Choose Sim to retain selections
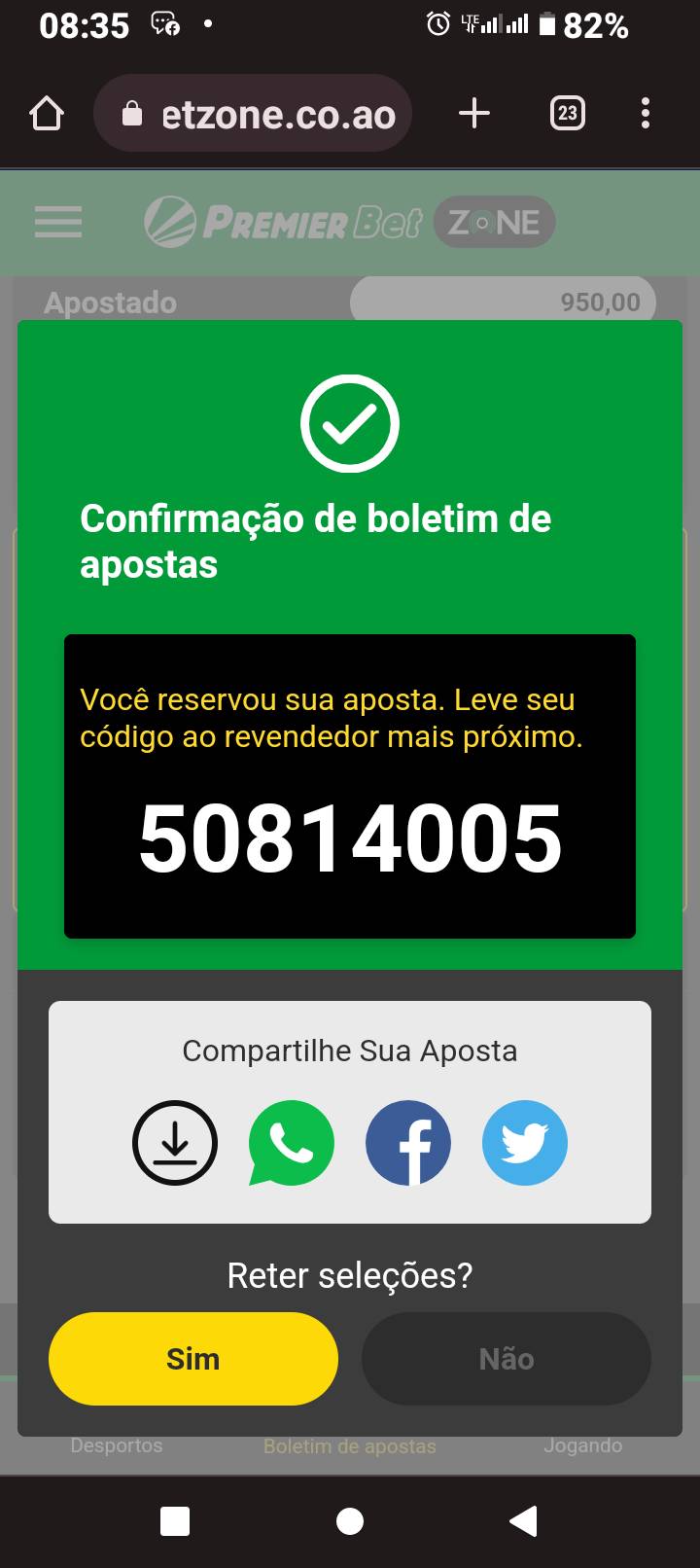Image resolution: width=700 pixels, height=1568 pixels. tap(193, 1359)
